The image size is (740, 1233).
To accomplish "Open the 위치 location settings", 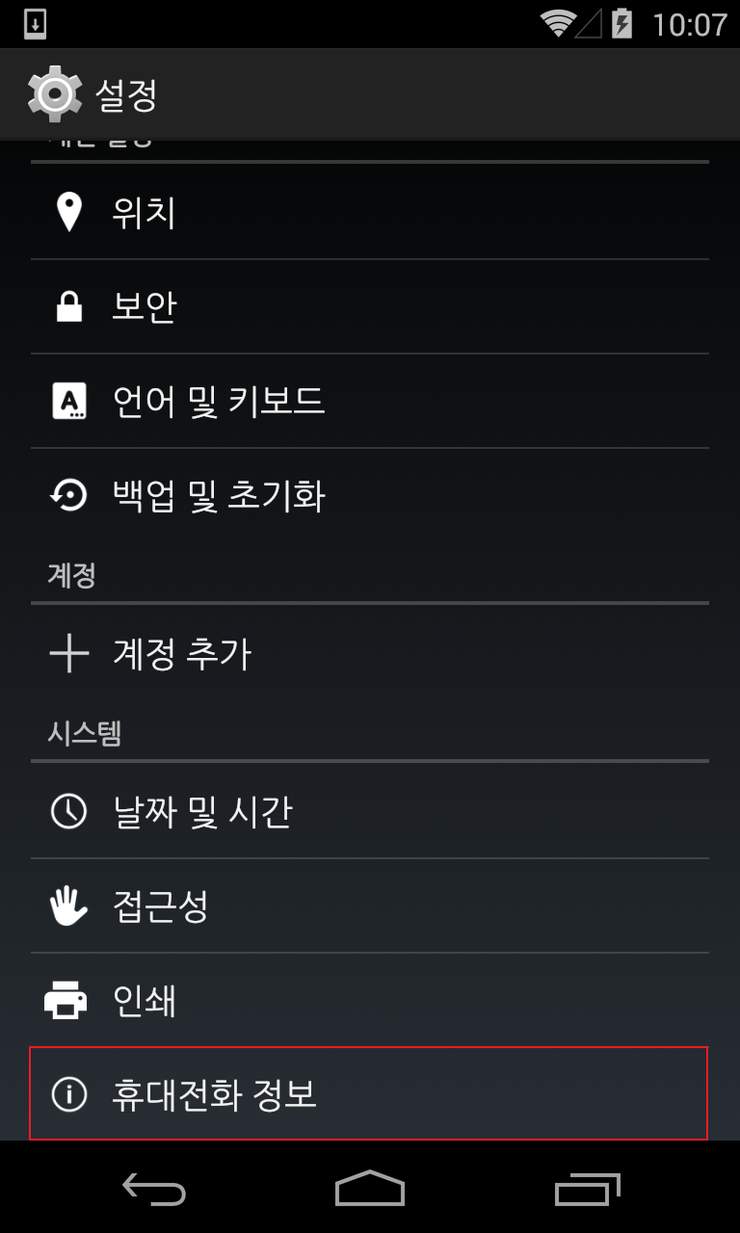I will tap(368, 212).
